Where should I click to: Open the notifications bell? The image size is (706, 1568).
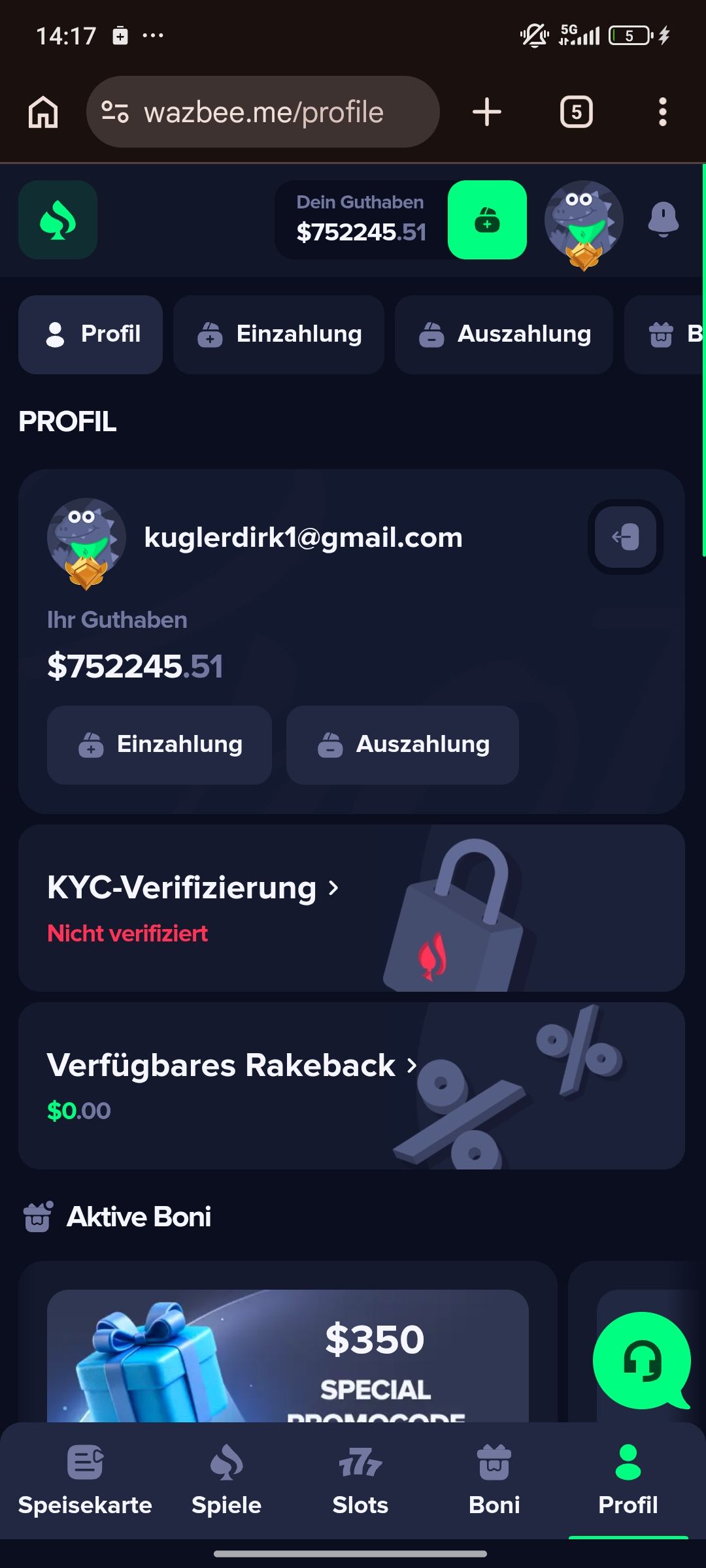(663, 220)
